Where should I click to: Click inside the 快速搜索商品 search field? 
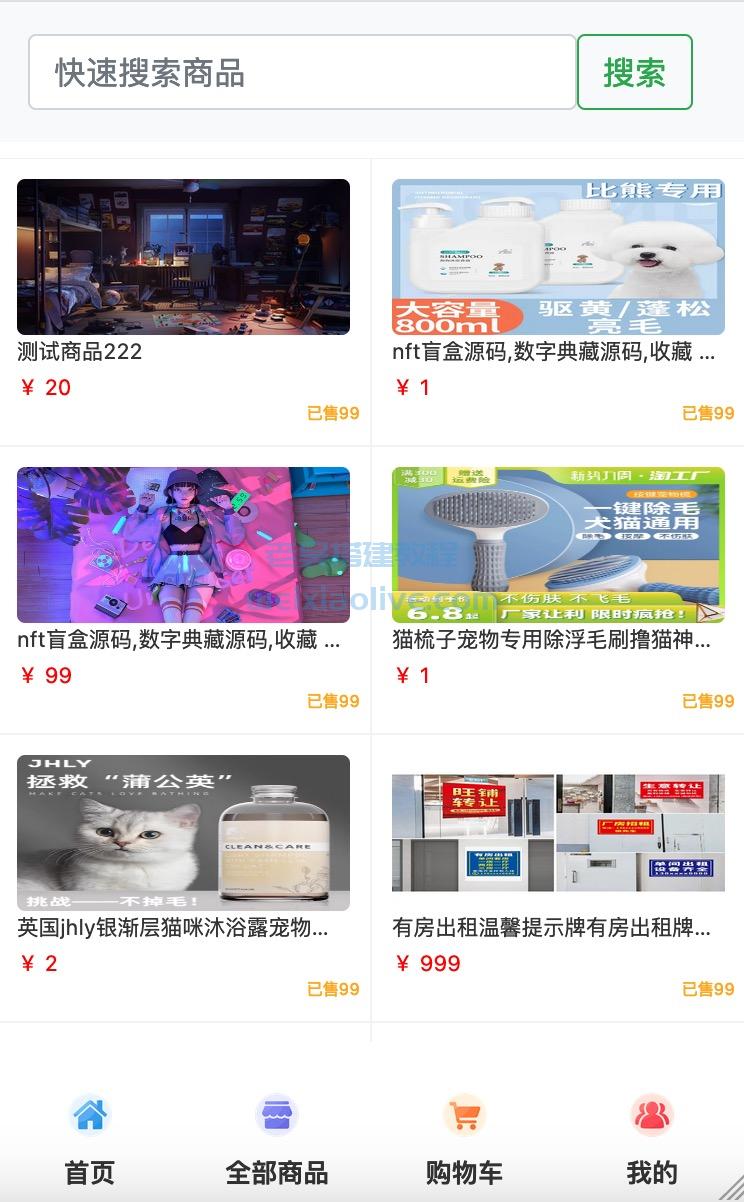(x=300, y=71)
